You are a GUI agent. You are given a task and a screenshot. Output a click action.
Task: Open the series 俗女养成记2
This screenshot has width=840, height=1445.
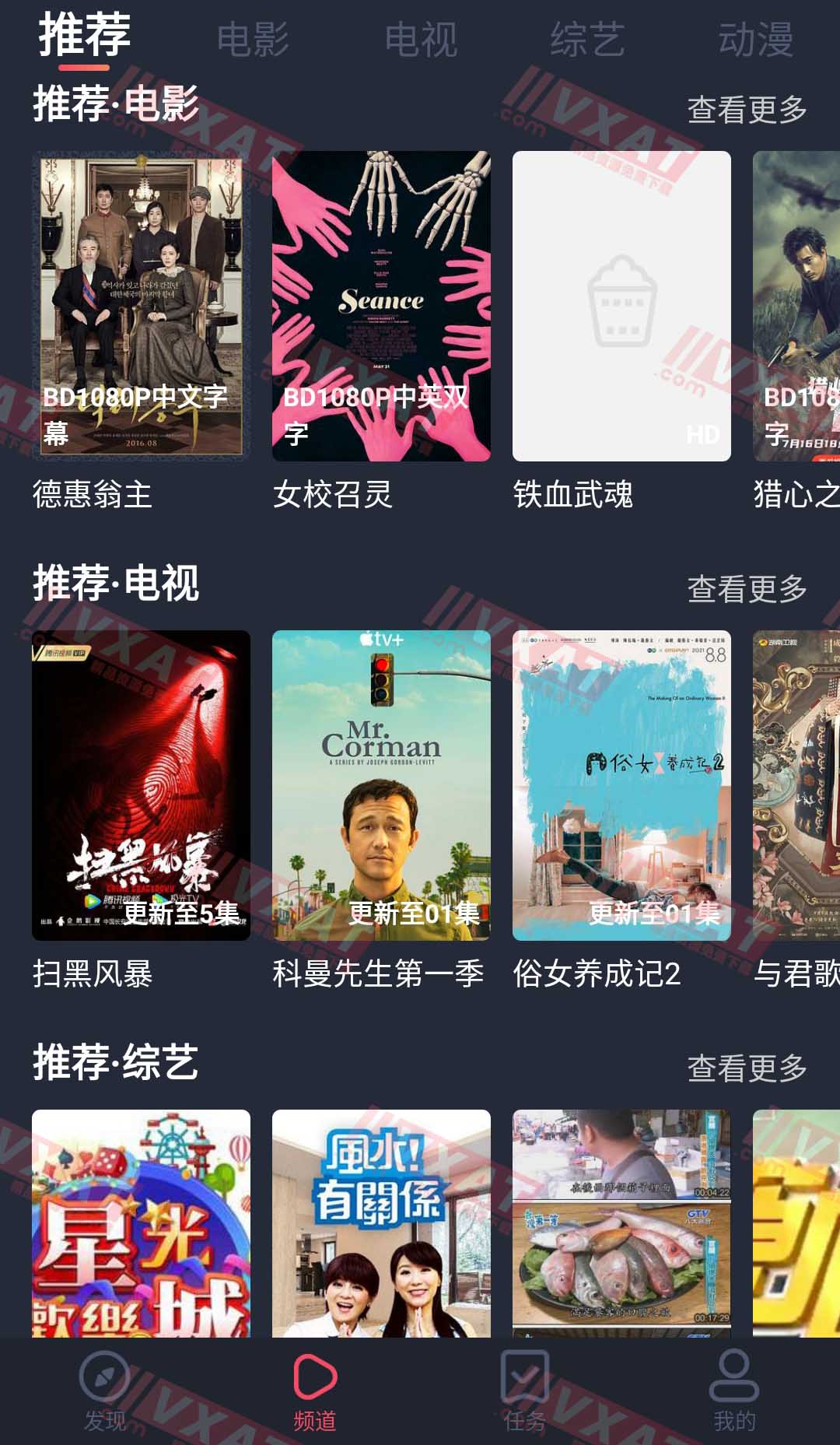[x=621, y=785]
